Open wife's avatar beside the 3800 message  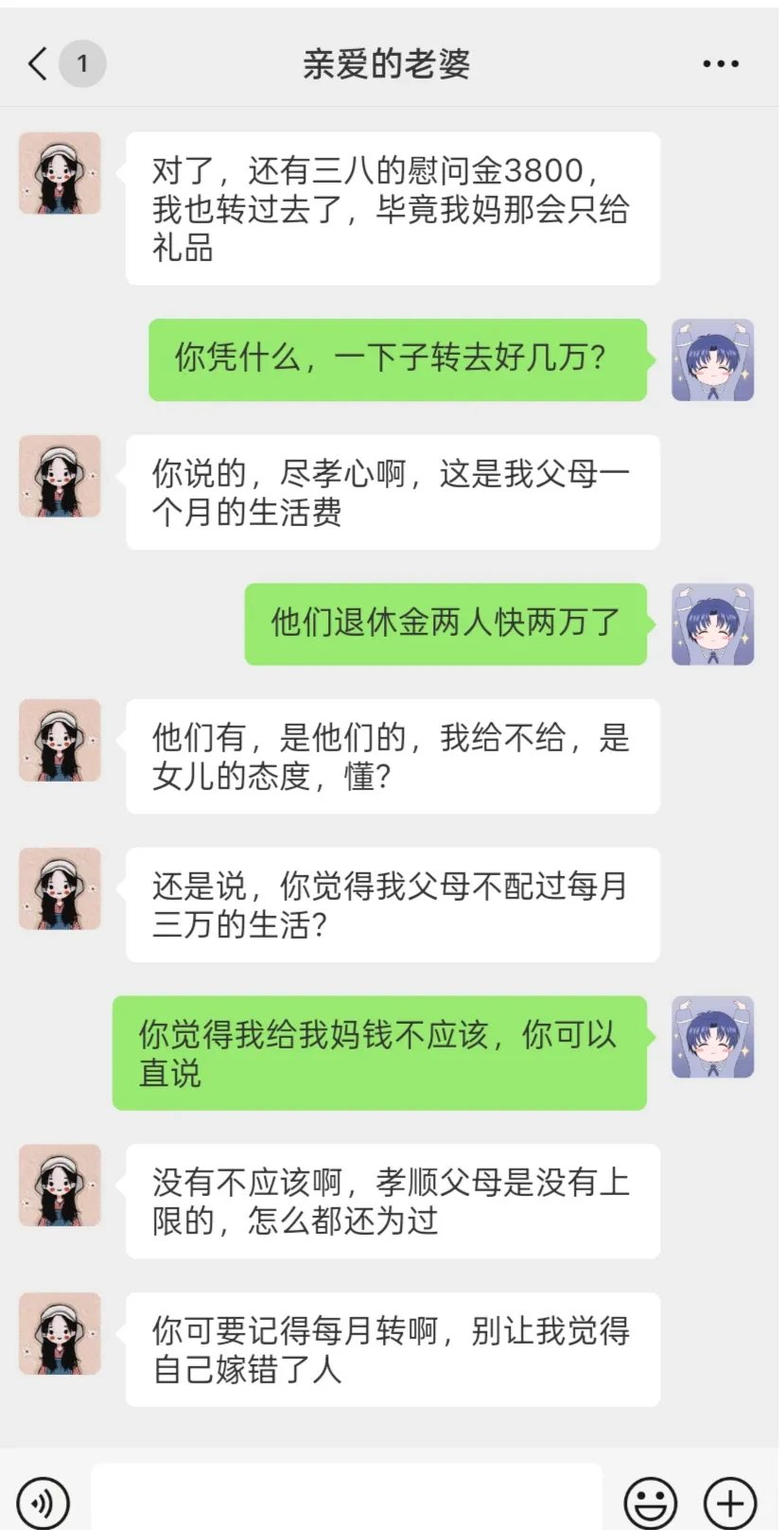click(x=60, y=173)
